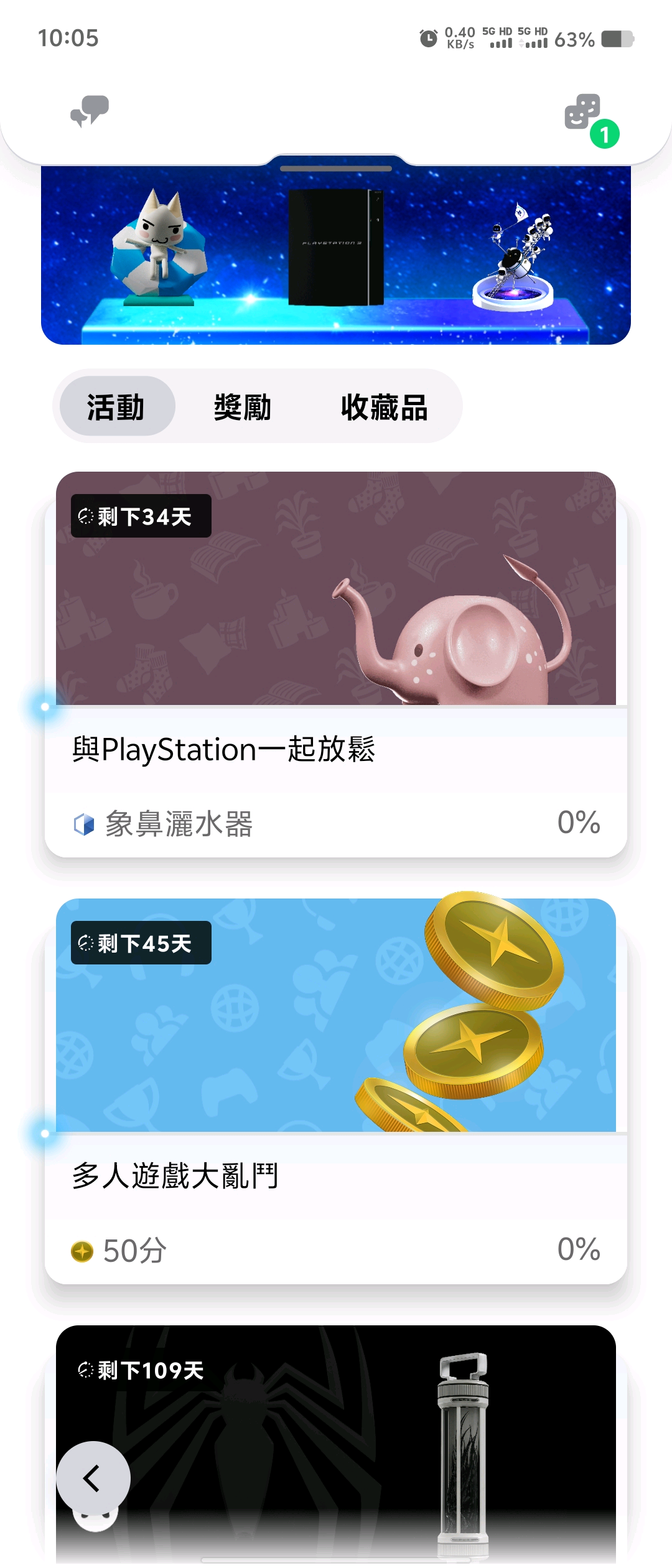Open the 多人遊戲大亂鬥 campaign card
The image size is (672, 1568).
pos(336,1092)
